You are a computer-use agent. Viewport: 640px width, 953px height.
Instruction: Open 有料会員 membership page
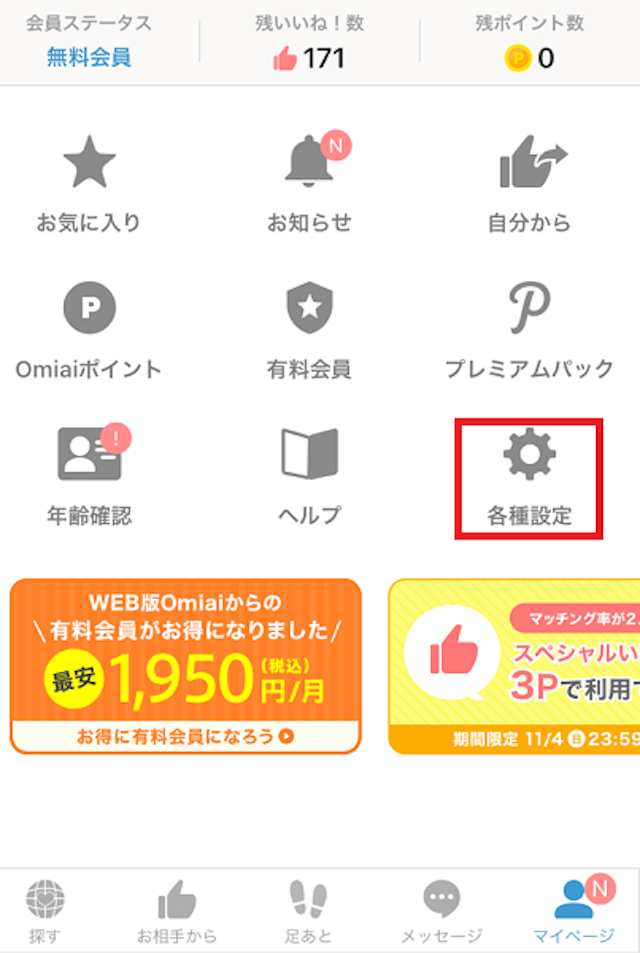point(309,330)
